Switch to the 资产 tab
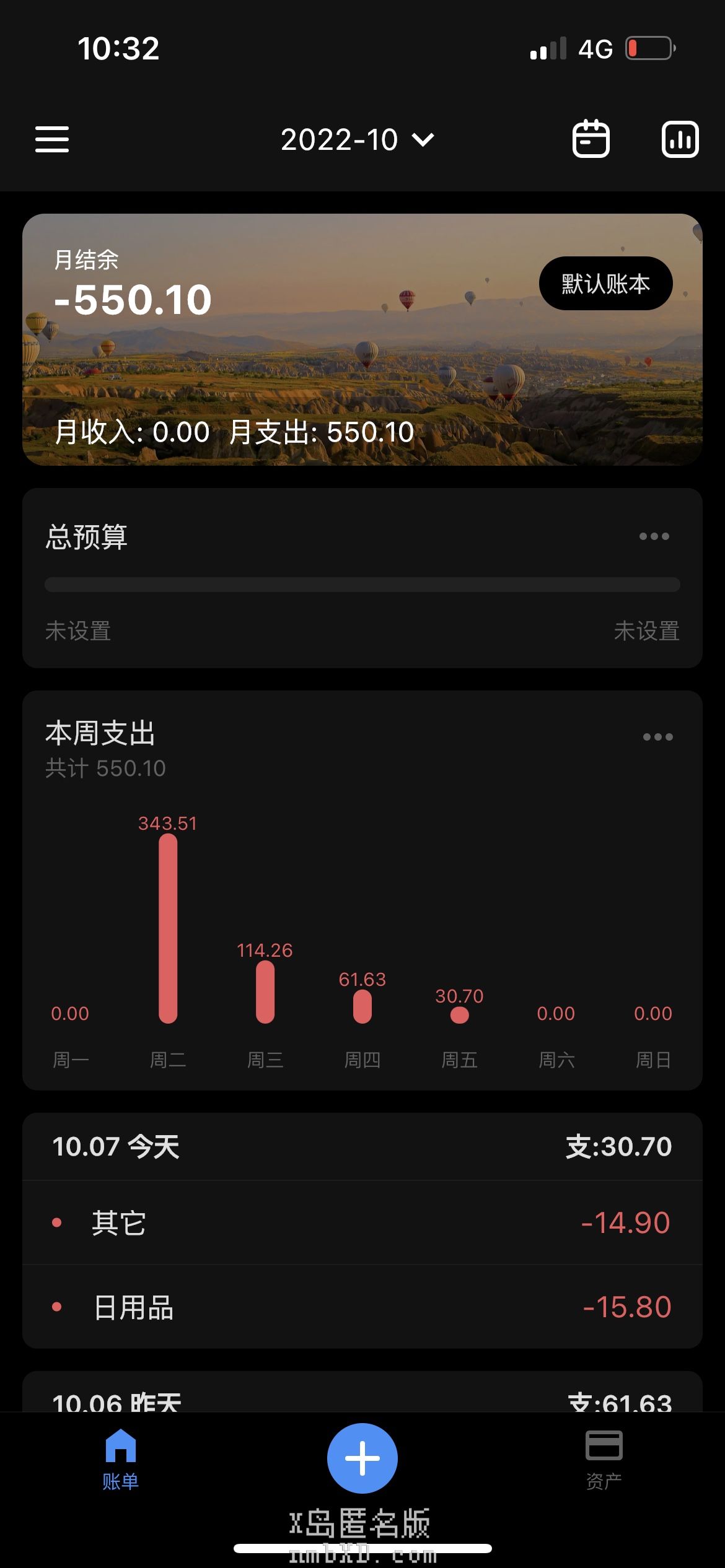The image size is (725, 1568). click(604, 1459)
